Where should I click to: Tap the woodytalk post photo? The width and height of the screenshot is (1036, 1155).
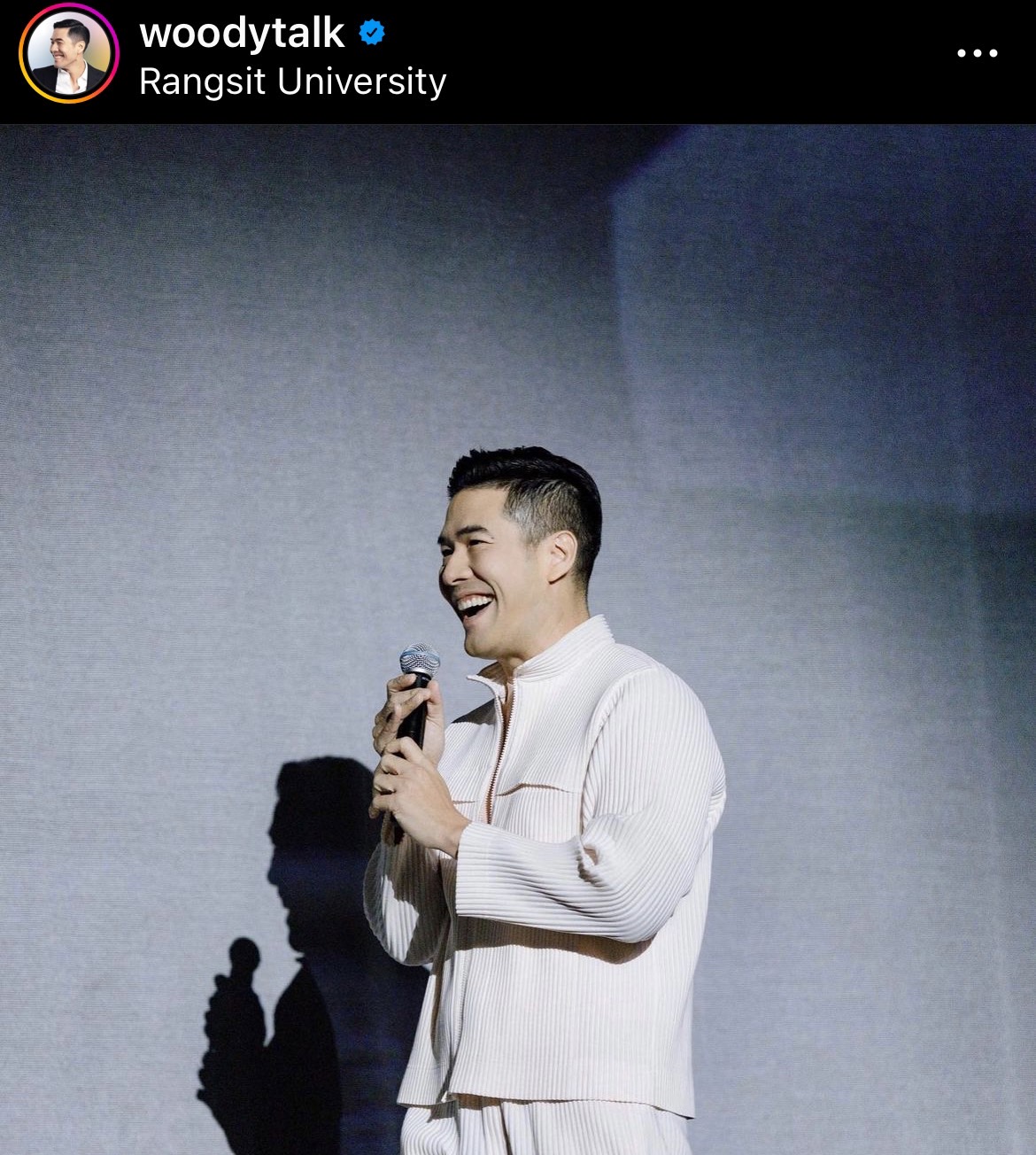(x=518, y=638)
